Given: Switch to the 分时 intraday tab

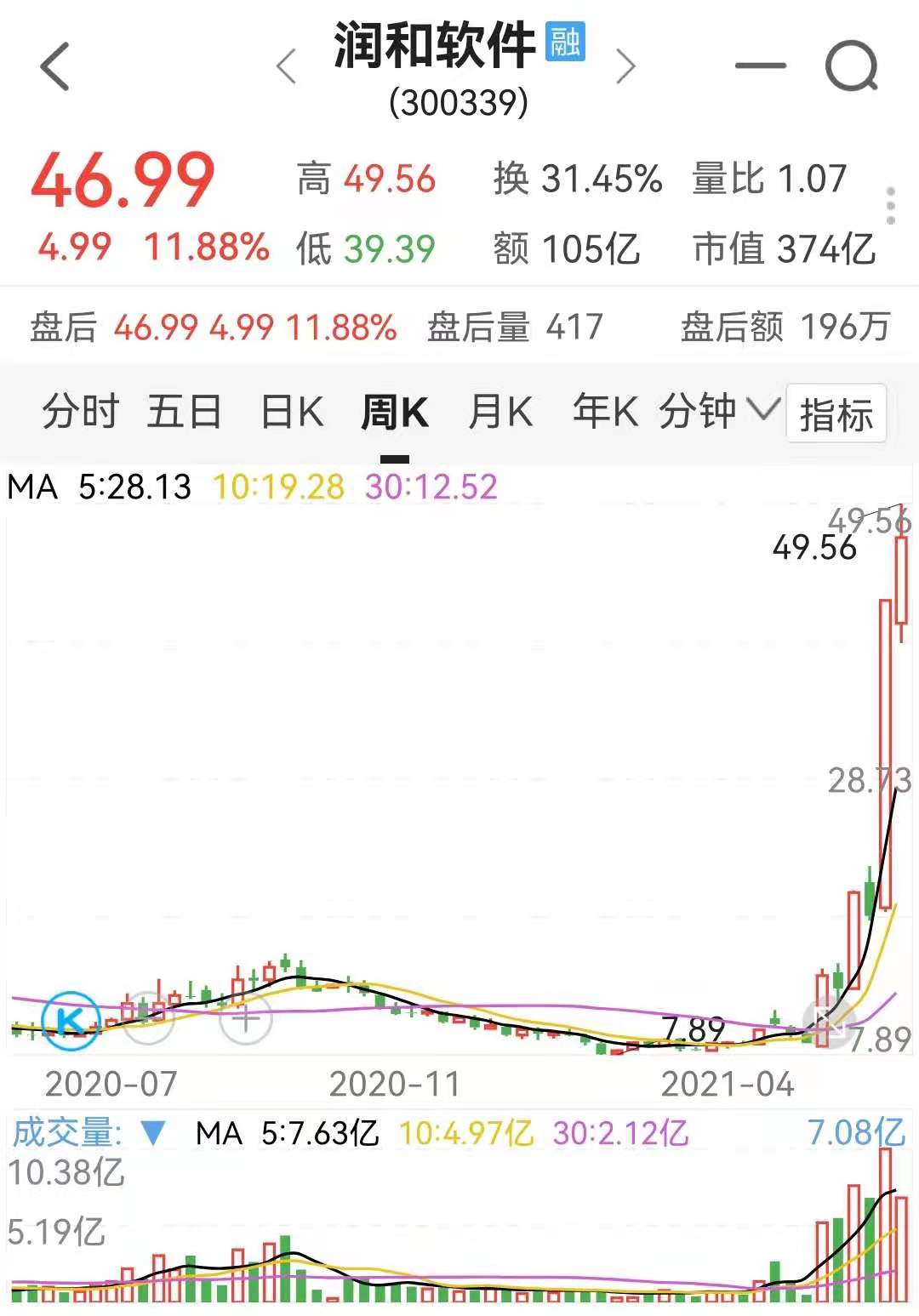Looking at the screenshot, I should tap(81, 412).
